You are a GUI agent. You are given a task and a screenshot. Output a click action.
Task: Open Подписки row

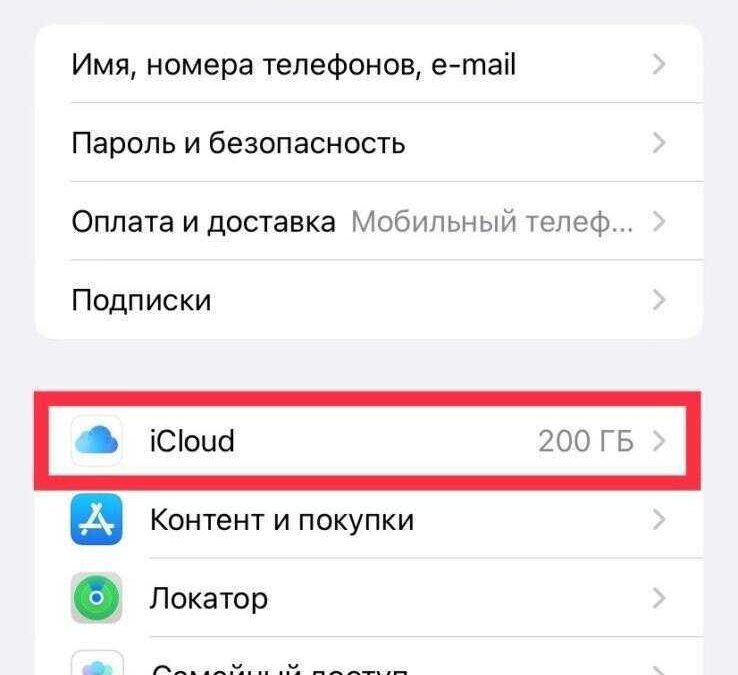click(368, 299)
